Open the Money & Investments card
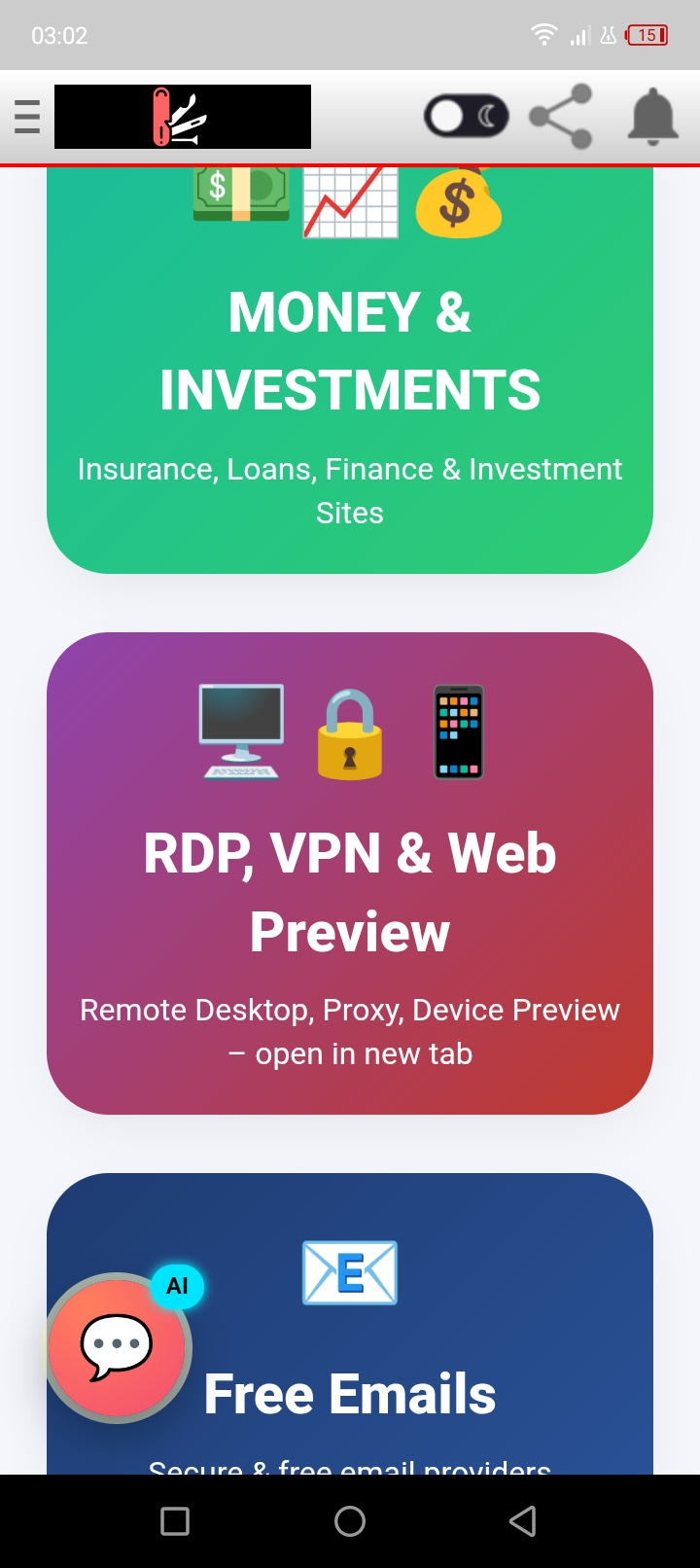Image resolution: width=700 pixels, height=1568 pixels. click(x=350, y=370)
